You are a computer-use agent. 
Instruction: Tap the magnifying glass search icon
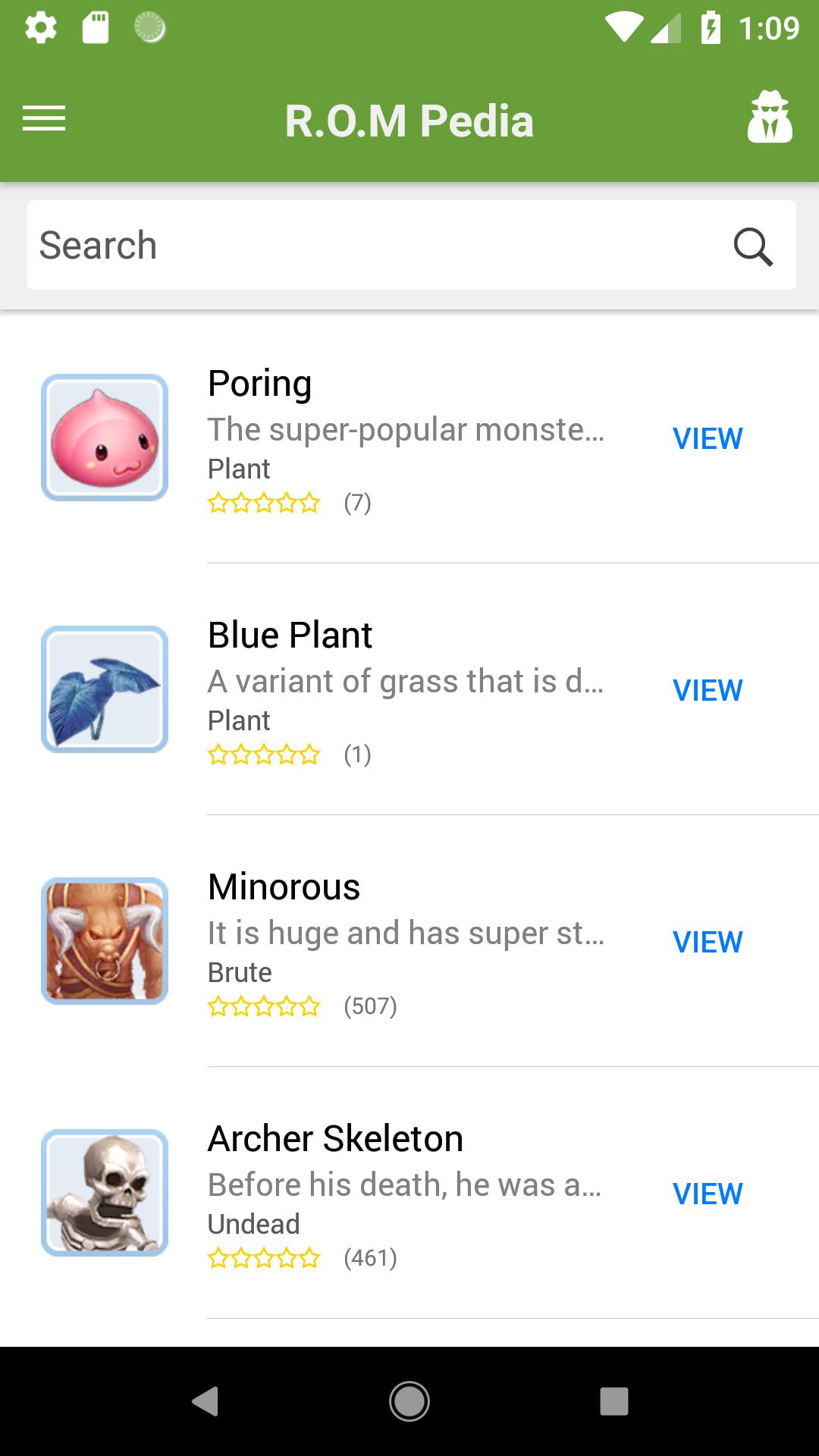coord(753,246)
